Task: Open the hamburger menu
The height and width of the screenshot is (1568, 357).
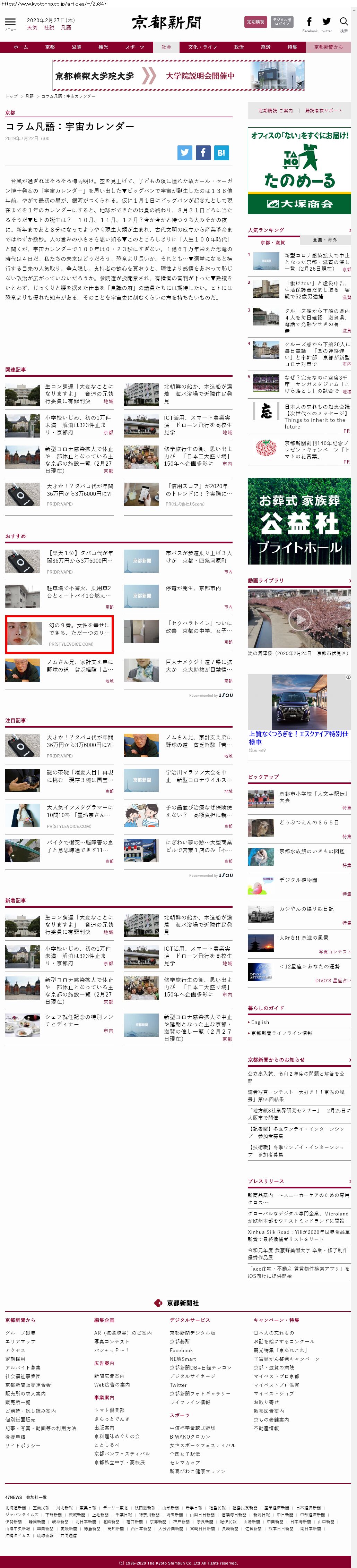Action: point(10,22)
